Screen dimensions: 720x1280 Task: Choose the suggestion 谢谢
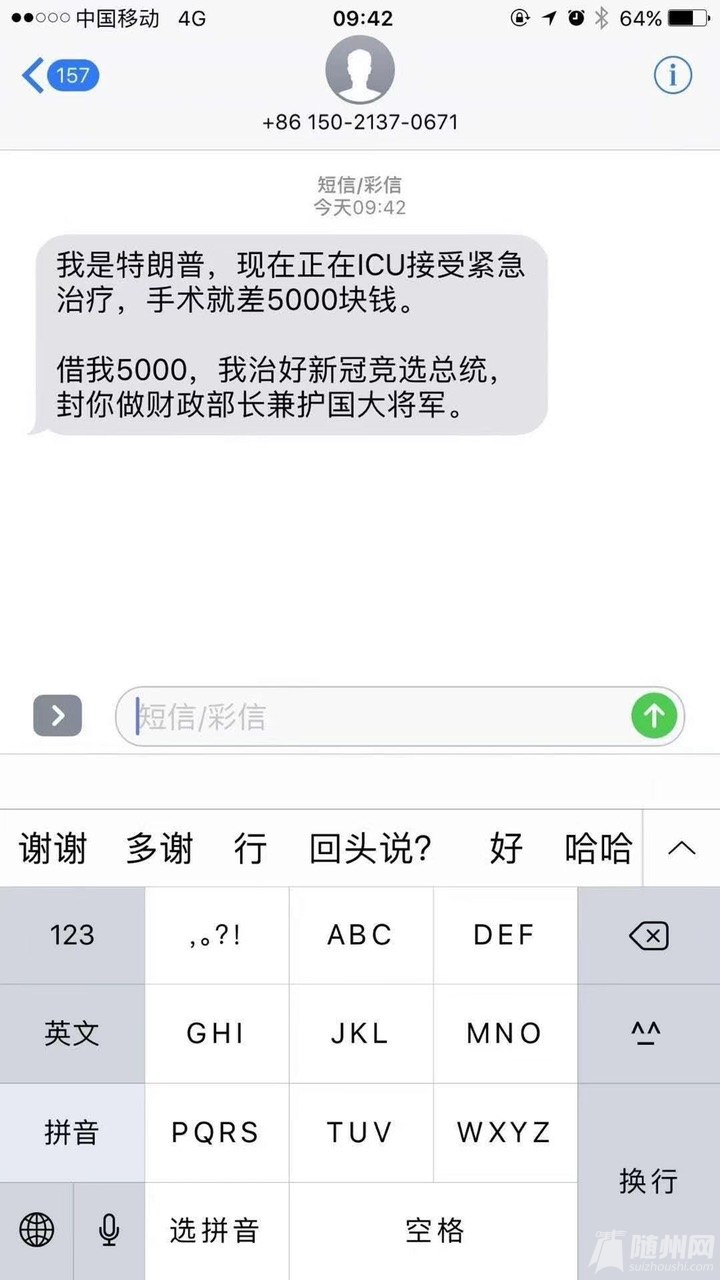[x=53, y=849]
